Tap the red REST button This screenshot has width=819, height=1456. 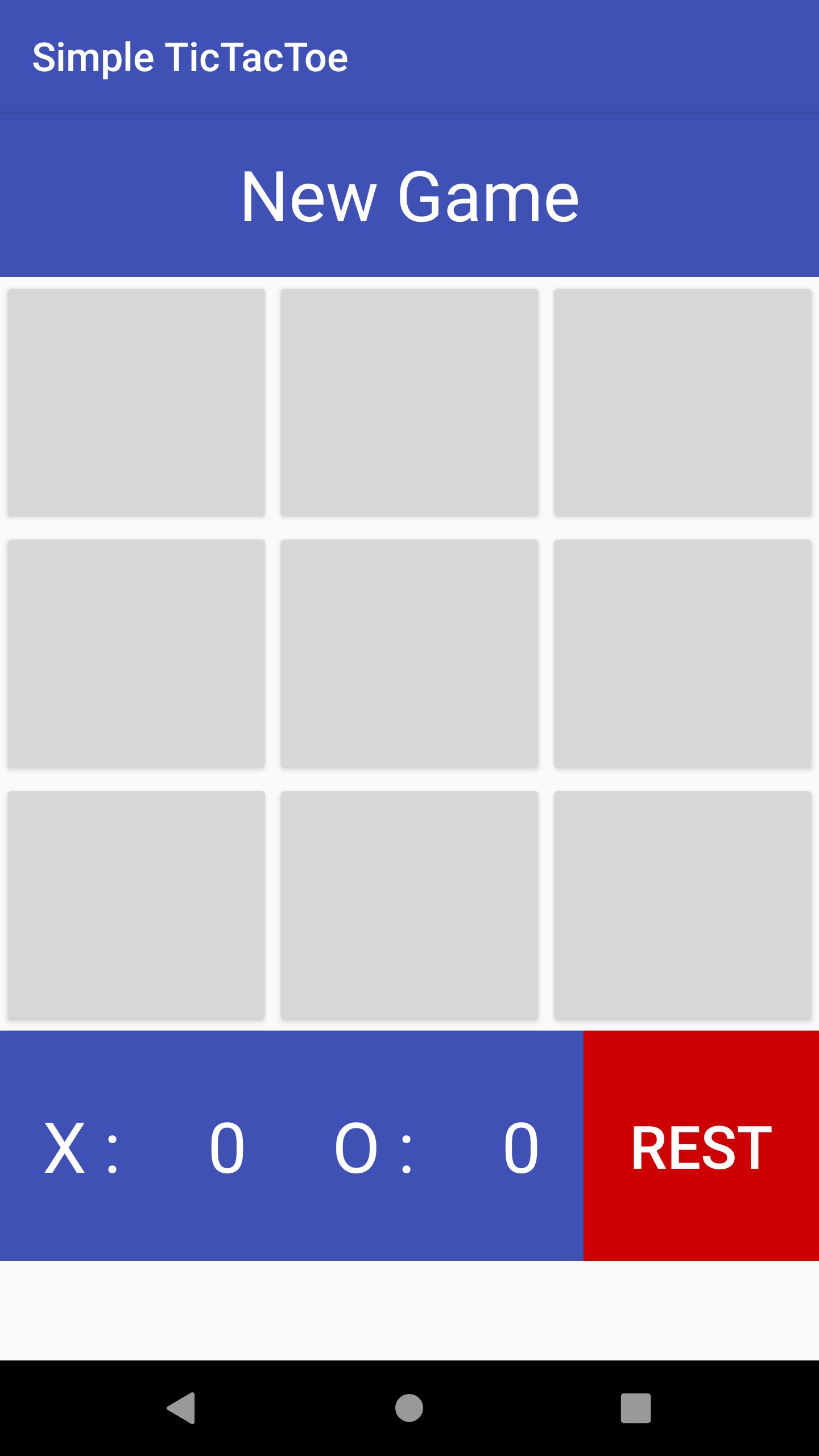(701, 1145)
